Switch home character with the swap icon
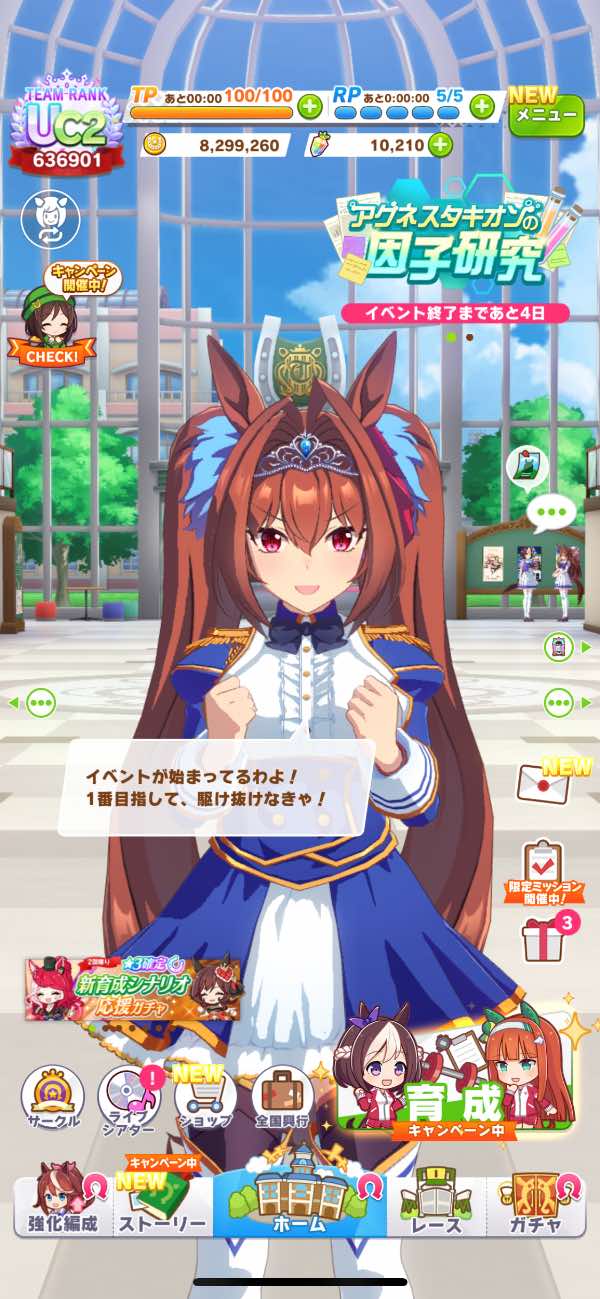This screenshot has height=1299, width=600. point(50,218)
